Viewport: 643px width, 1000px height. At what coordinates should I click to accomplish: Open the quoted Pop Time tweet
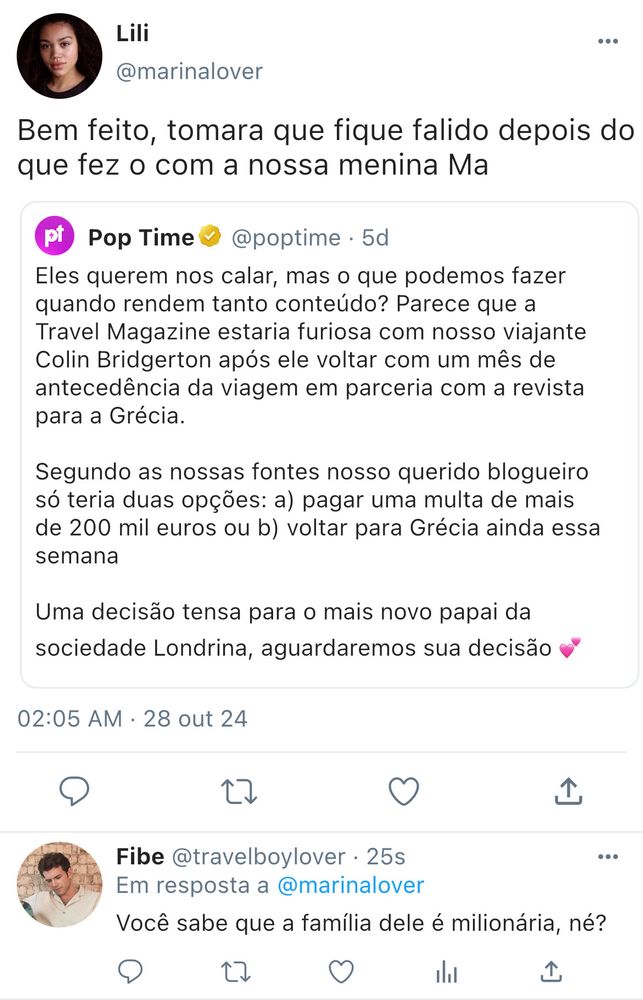click(329, 445)
